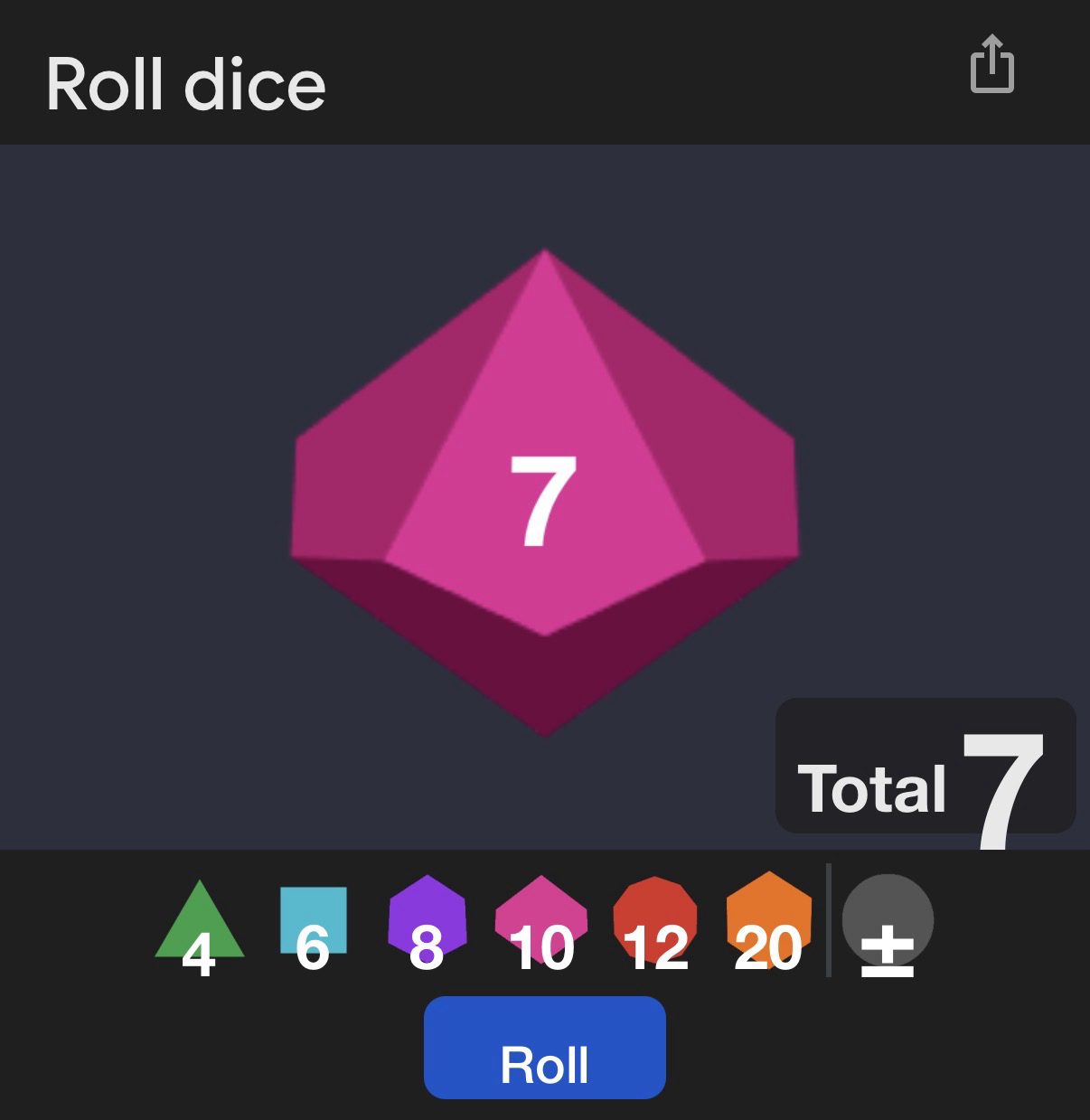This screenshot has height=1120, width=1090.
Task: Add a 12-sided red die
Action: [x=655, y=924]
